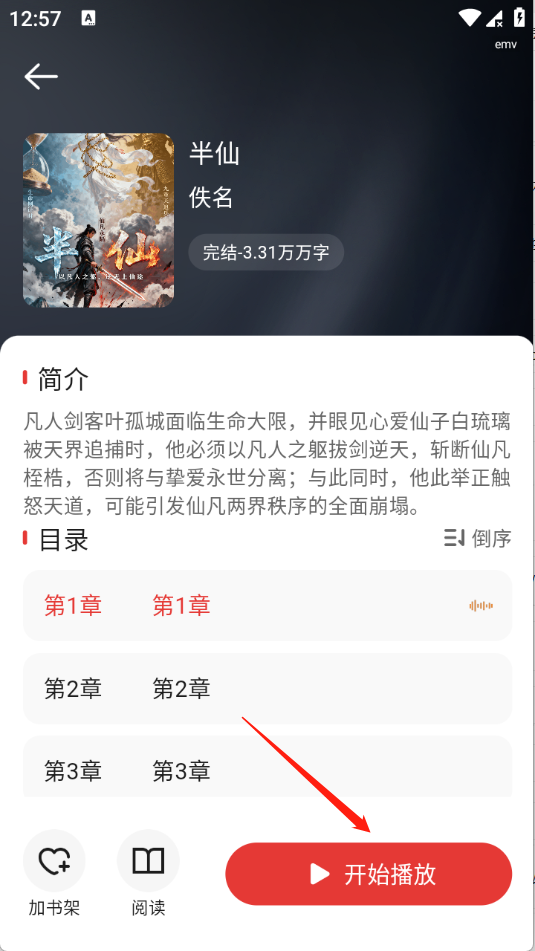Screen dimensions: 535x951
Task: Open chapter 第2章 in the list
Action: click(x=268, y=688)
